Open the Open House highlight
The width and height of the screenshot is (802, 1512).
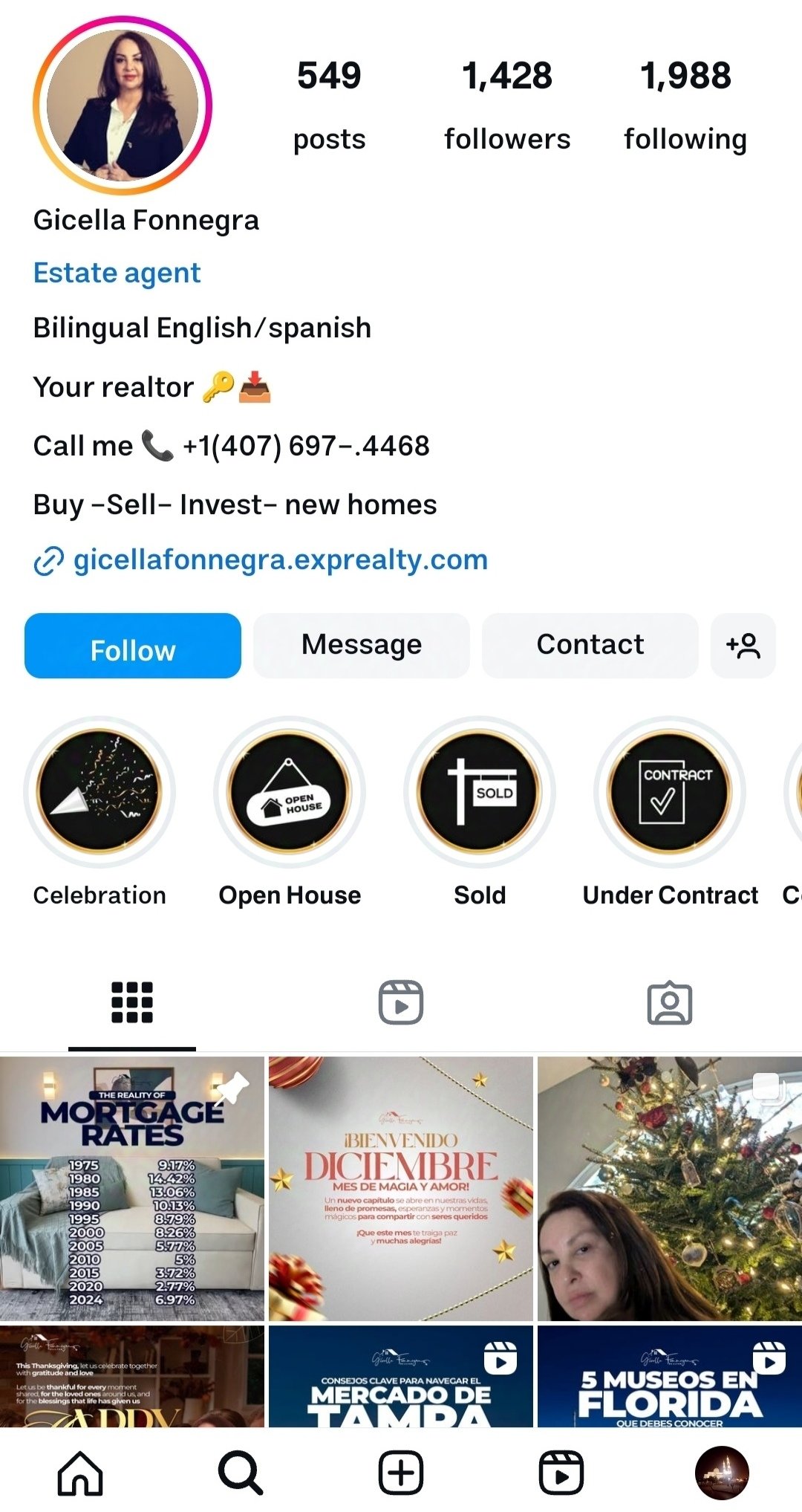pyautogui.click(x=290, y=792)
